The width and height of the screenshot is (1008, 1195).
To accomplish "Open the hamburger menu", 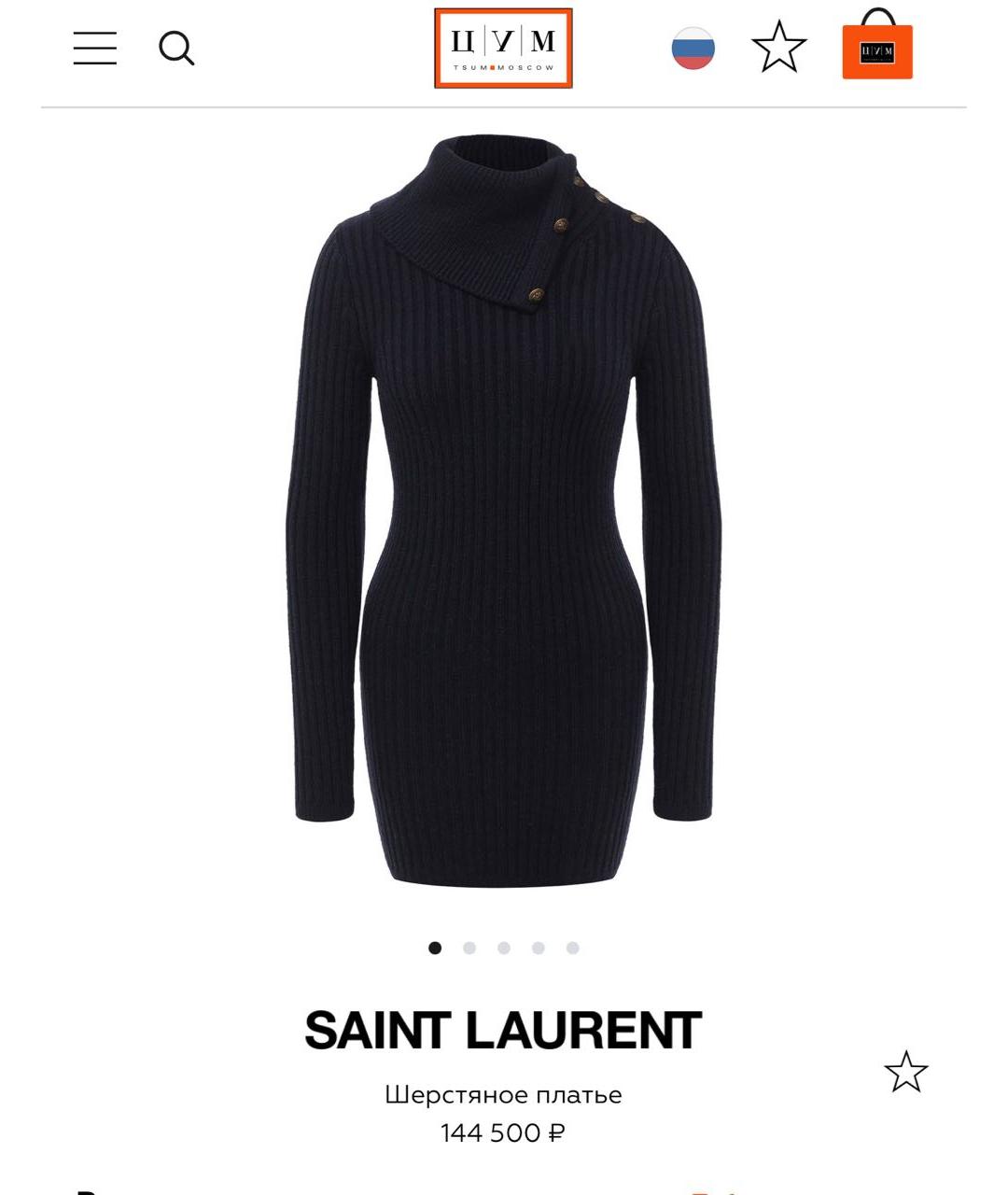I will [94, 48].
